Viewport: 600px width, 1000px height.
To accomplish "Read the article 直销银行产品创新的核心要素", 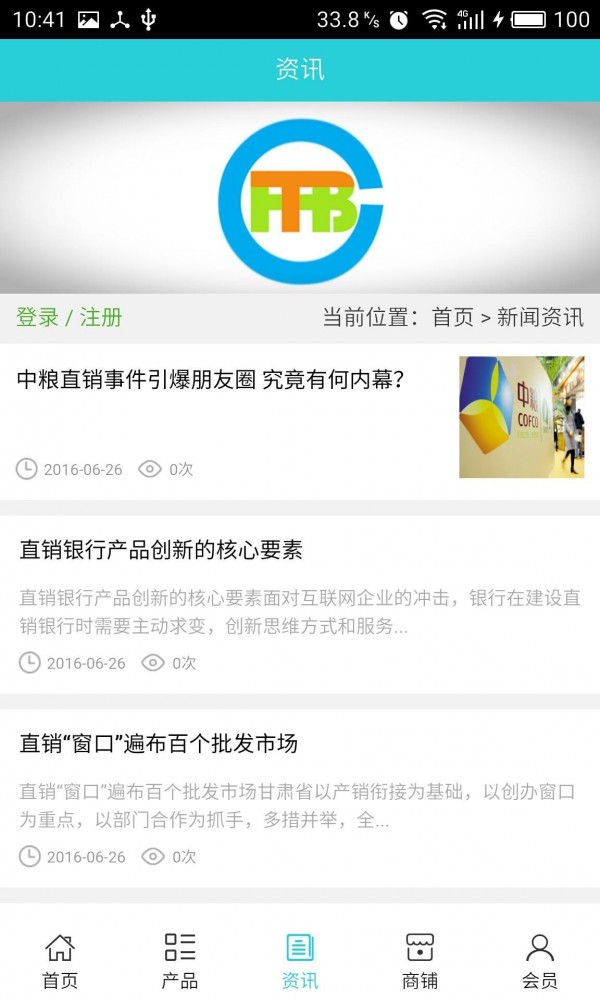I will (161, 550).
